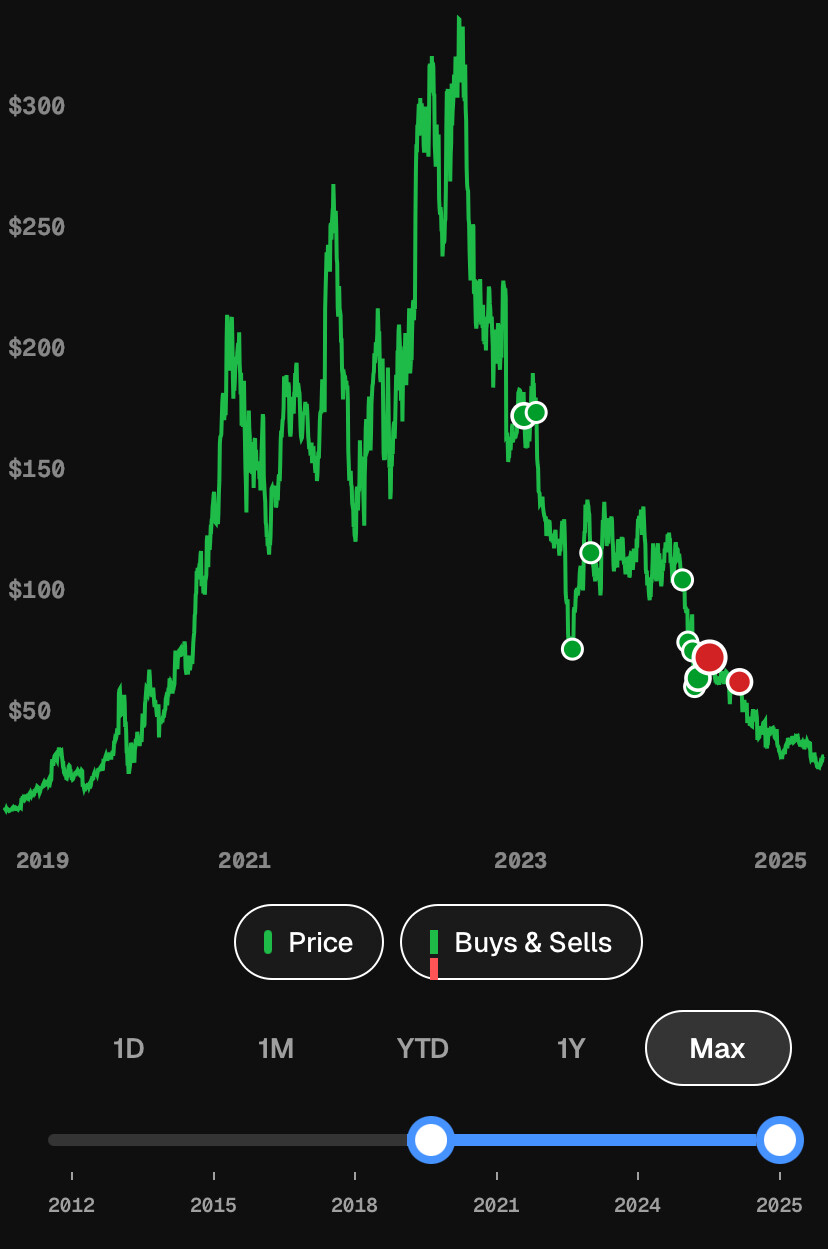
Task: Tap the left range slider handle
Action: pos(431,1140)
